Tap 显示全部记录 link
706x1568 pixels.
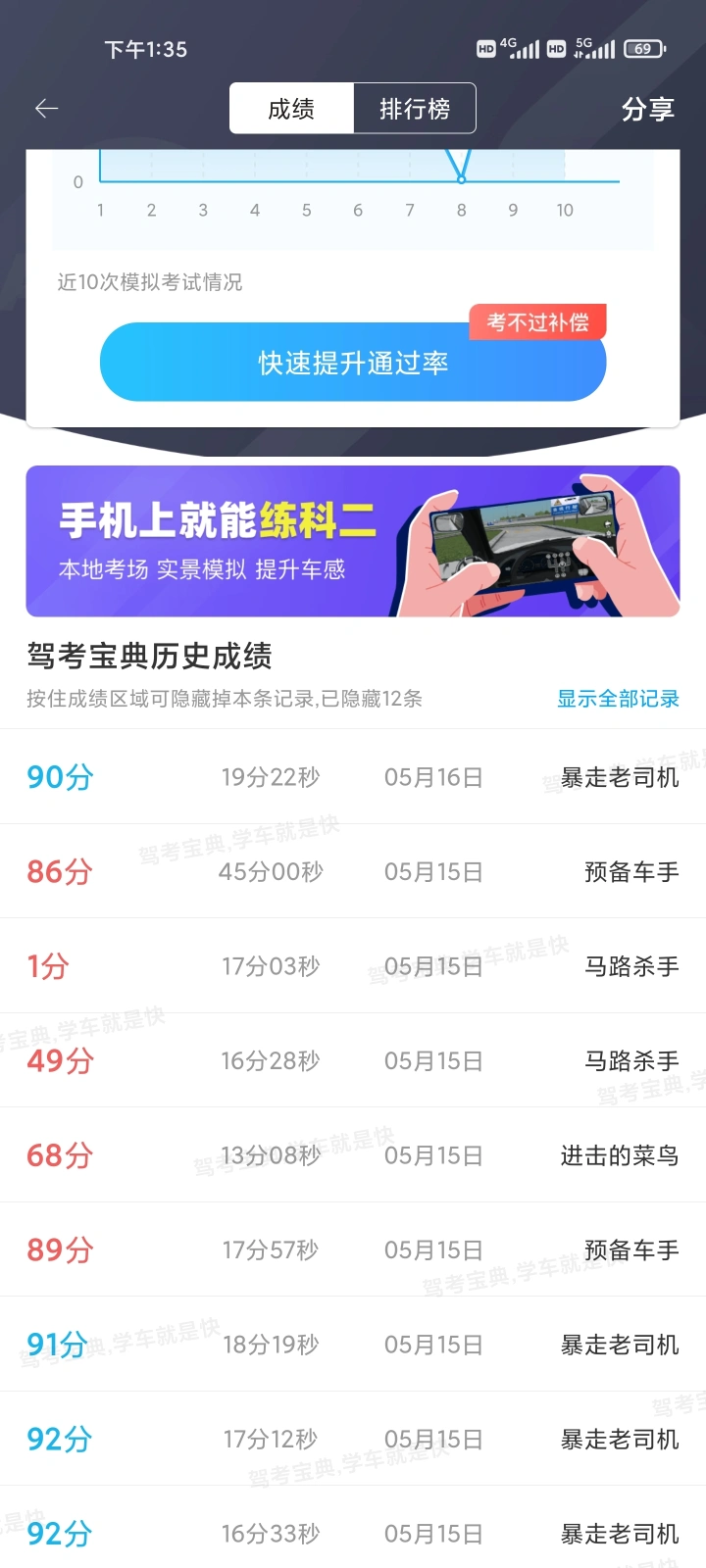coord(618,699)
